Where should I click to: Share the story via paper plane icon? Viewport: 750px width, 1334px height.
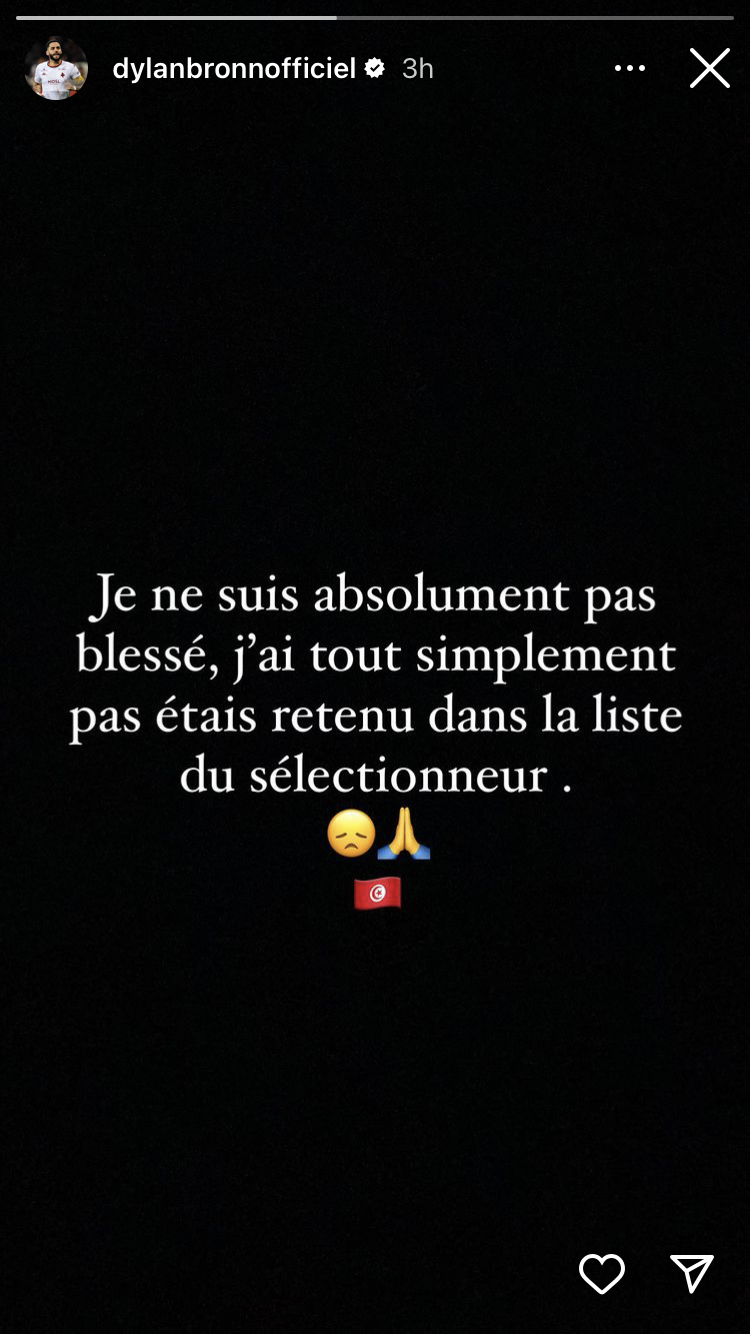pos(692,1273)
